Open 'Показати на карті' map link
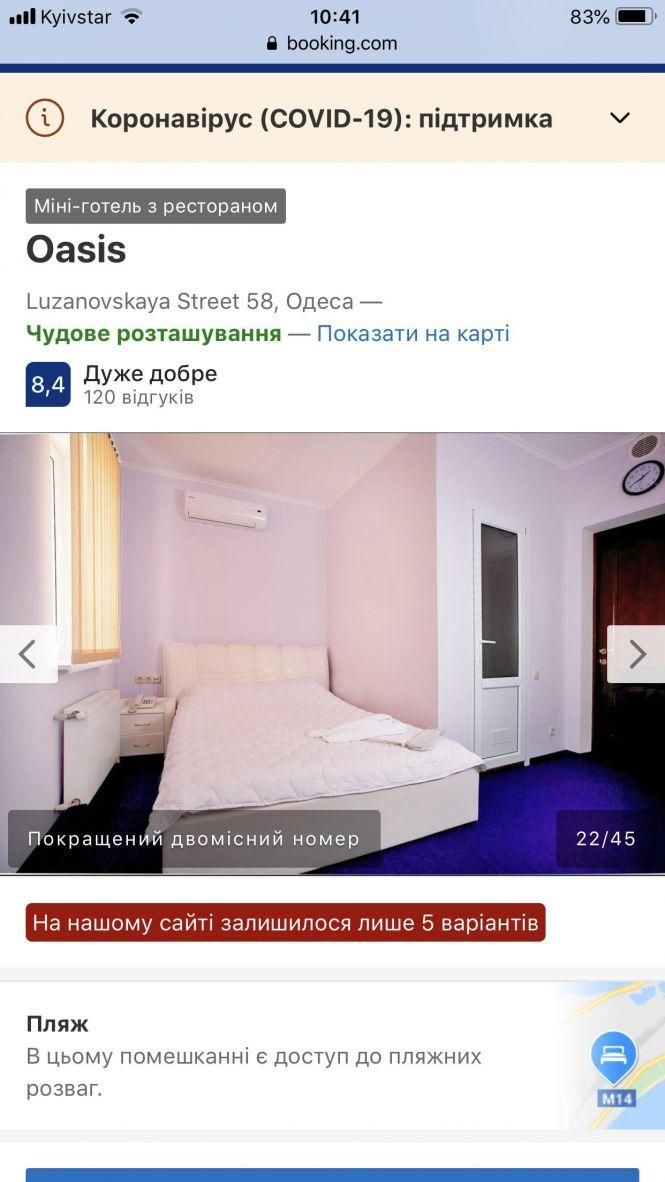 point(412,333)
